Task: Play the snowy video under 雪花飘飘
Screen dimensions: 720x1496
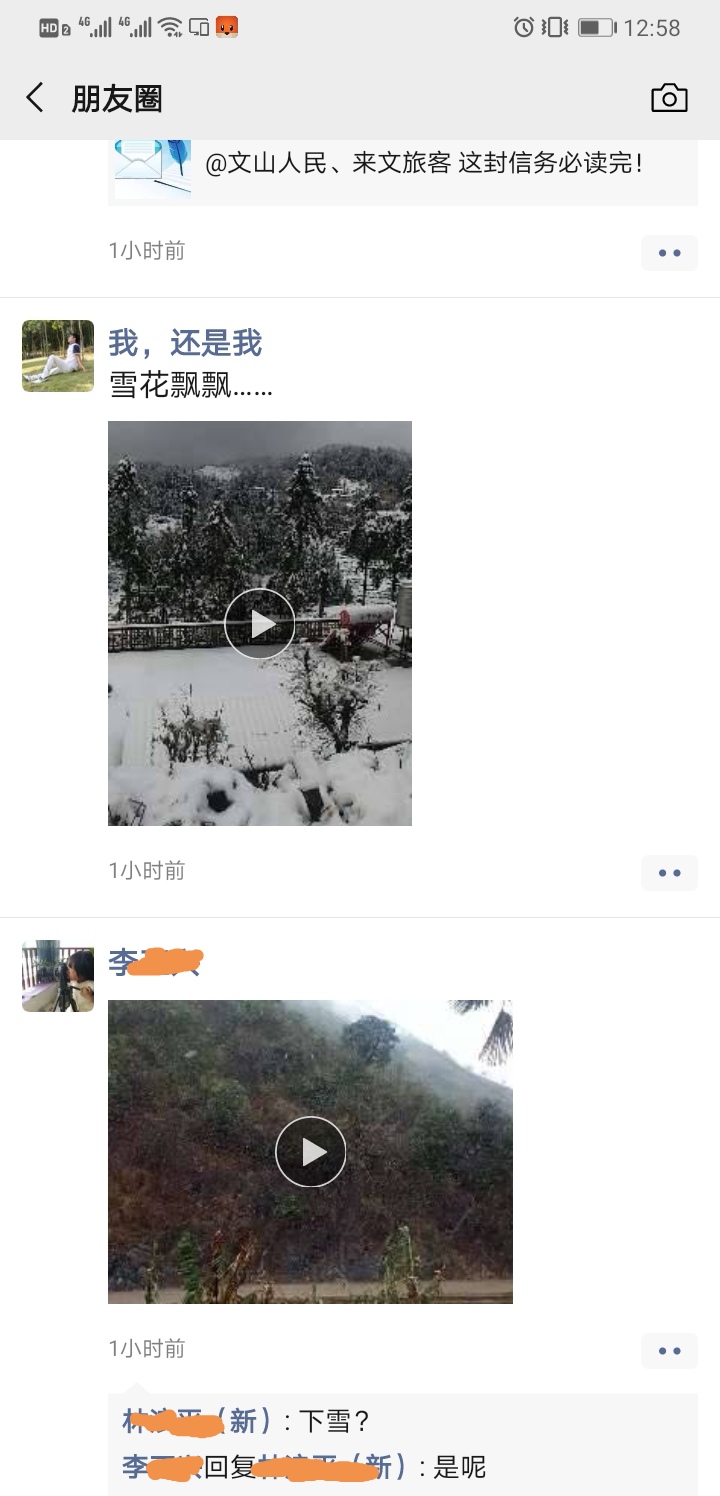Action: click(x=260, y=624)
